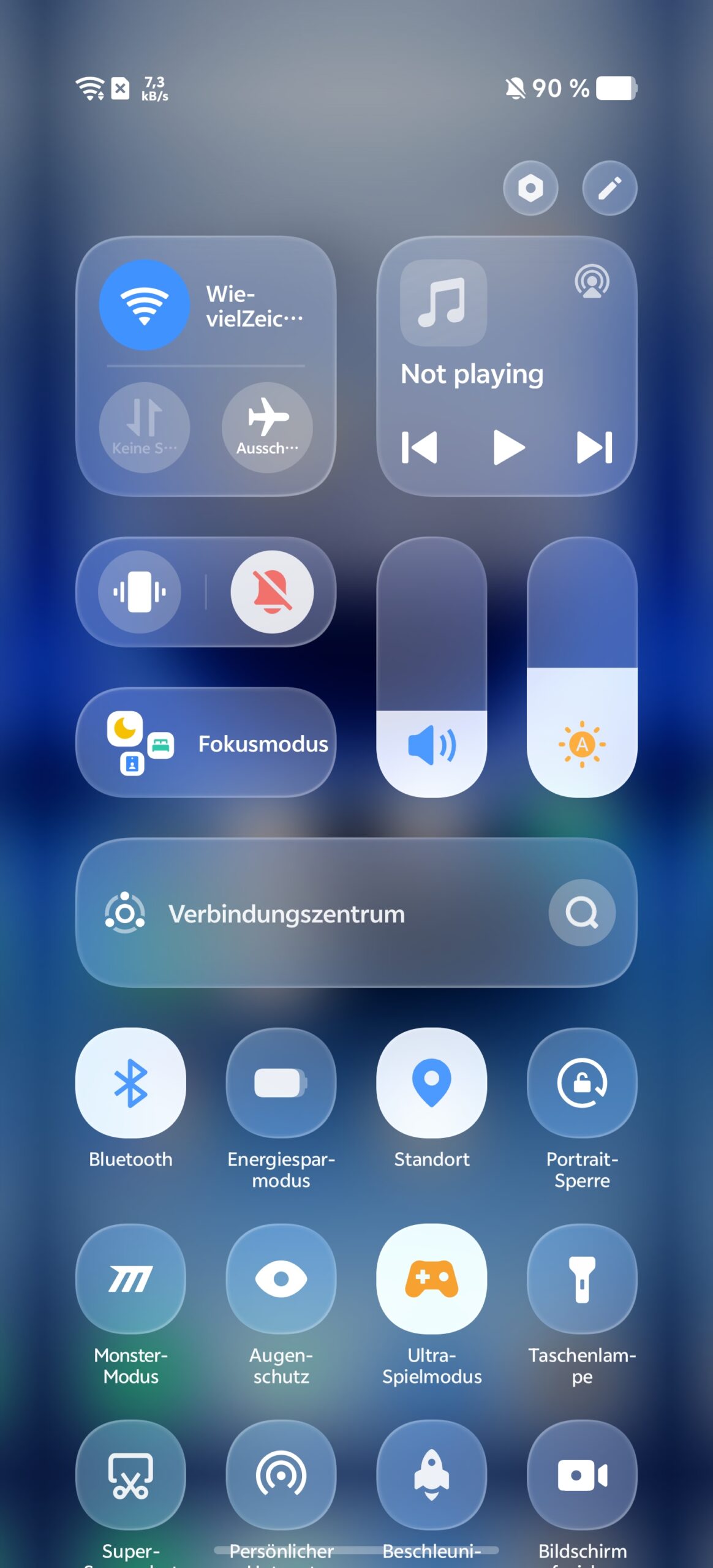Screen dimensions: 713x1568
Task: Tap the volume slider
Action: click(x=432, y=668)
